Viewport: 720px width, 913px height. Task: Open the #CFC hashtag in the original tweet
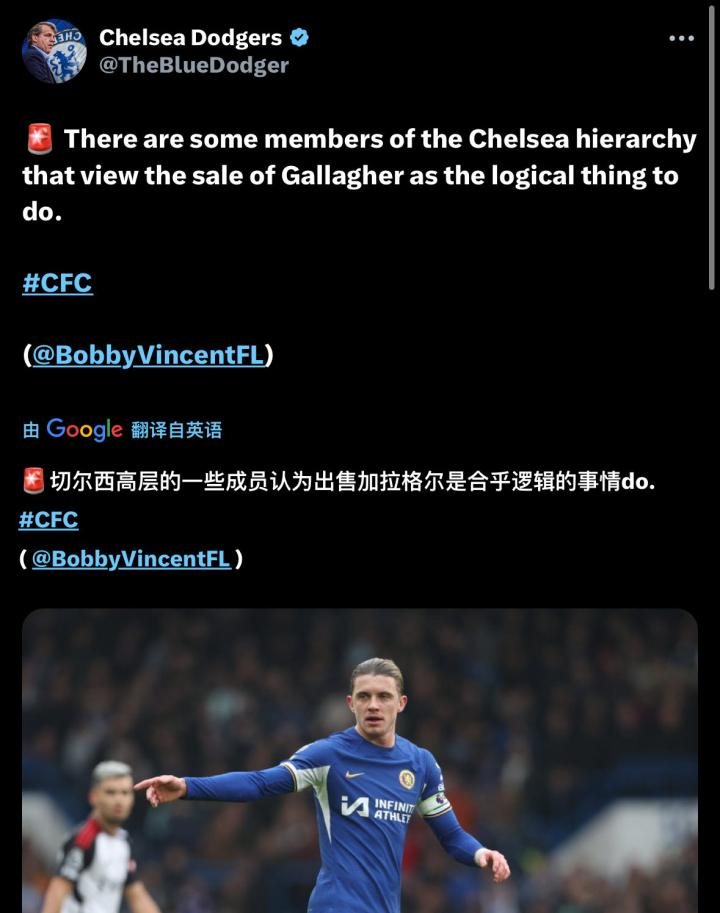[57, 283]
